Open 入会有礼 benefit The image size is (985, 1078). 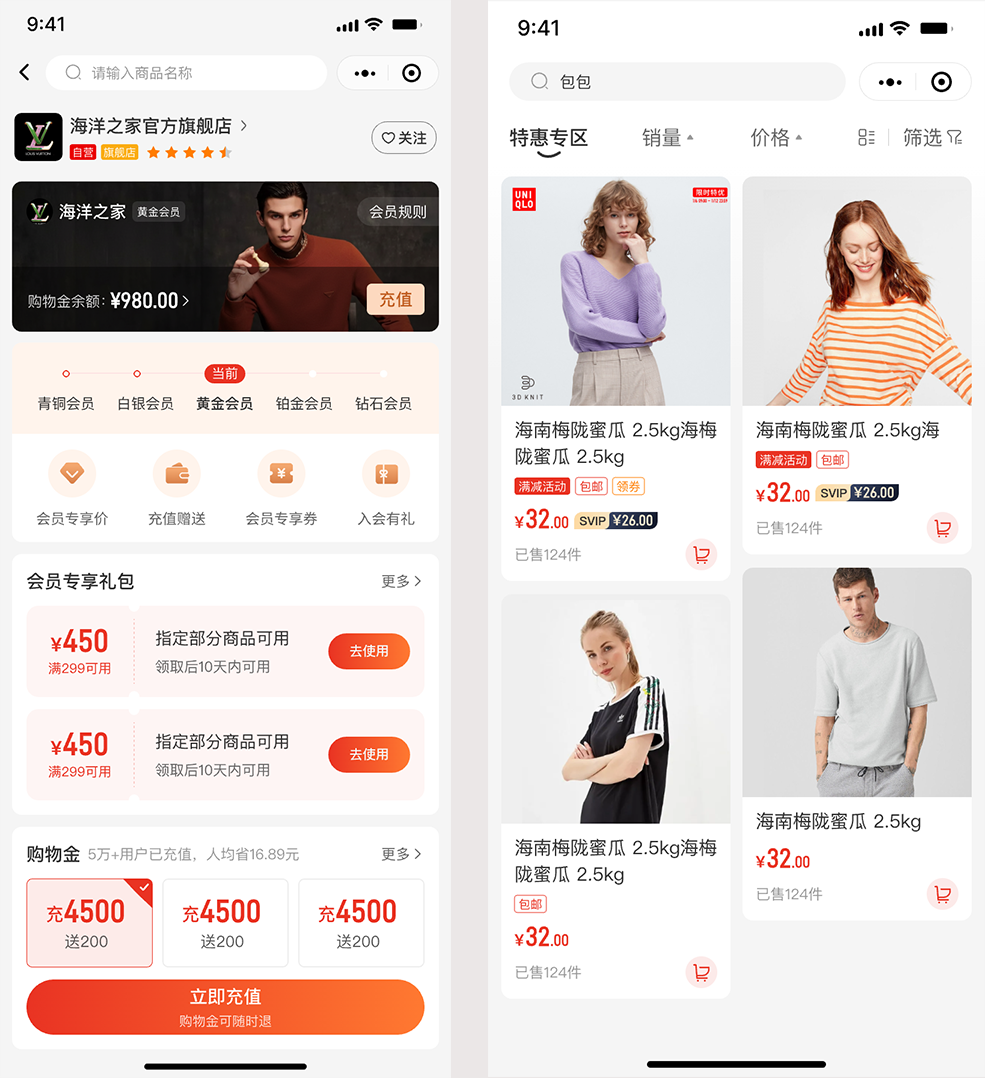click(386, 487)
